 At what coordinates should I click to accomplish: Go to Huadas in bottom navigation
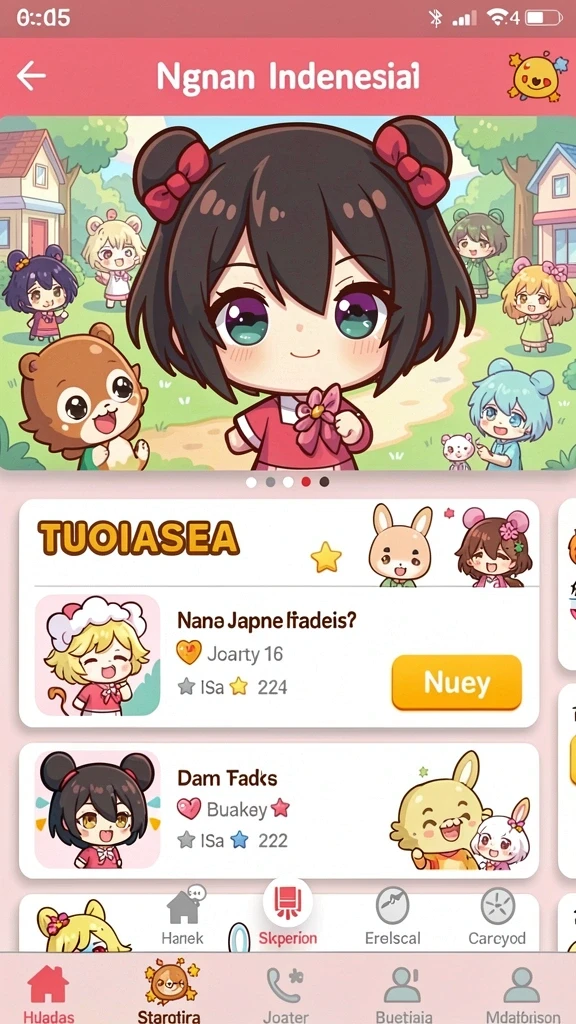coord(48,993)
